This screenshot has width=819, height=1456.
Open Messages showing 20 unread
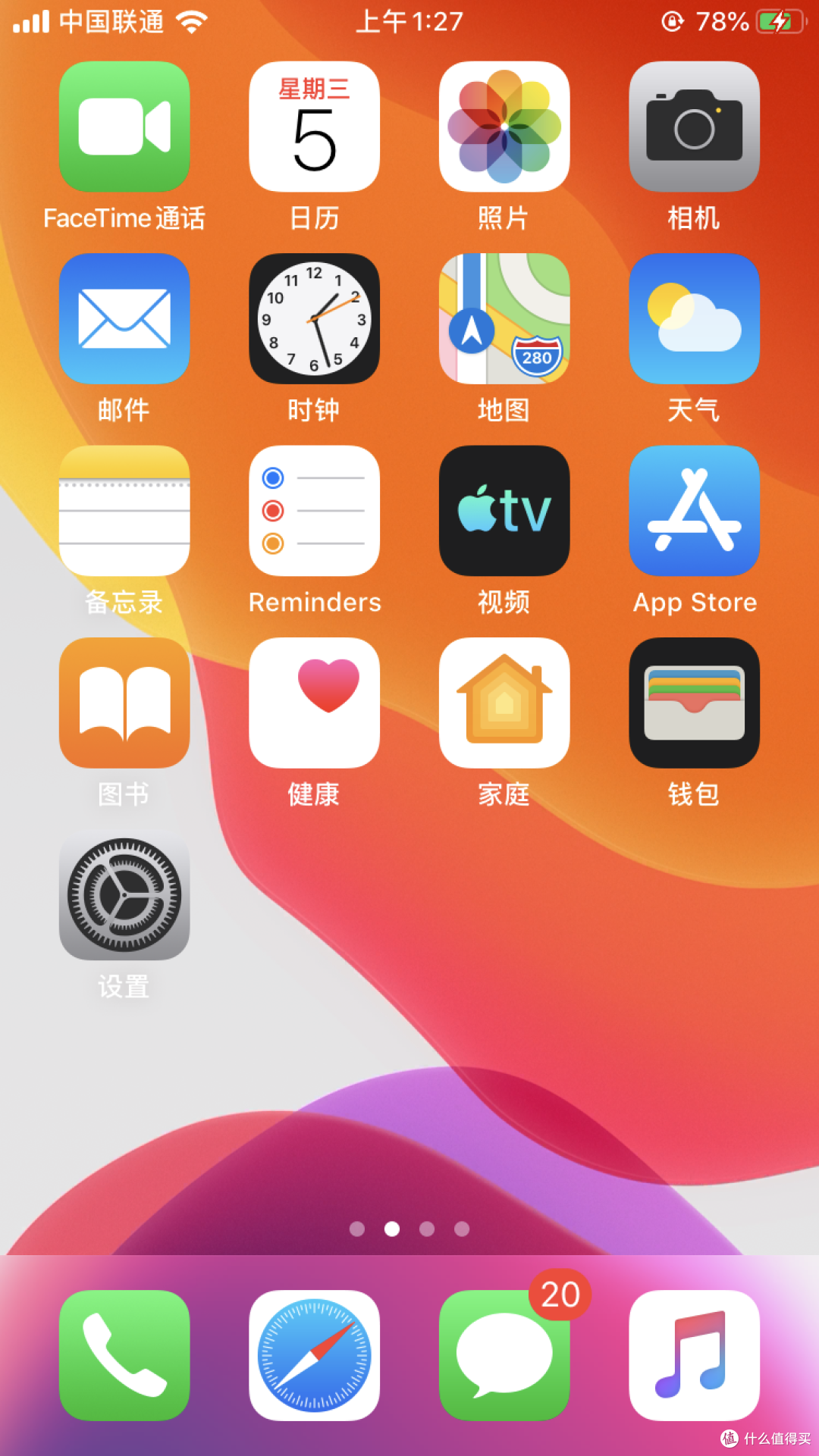[504, 1356]
